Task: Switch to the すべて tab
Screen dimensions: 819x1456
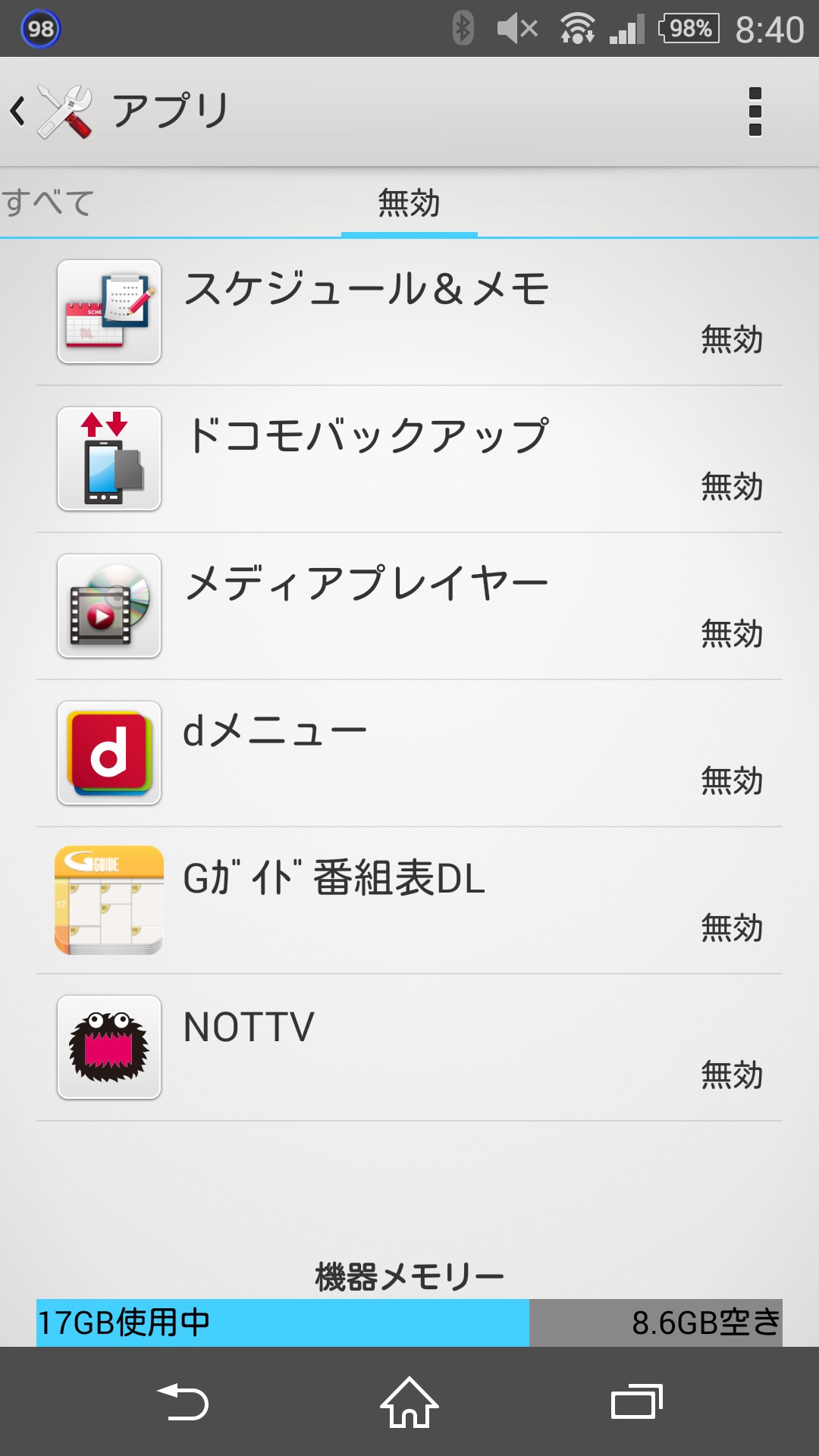Action: tap(49, 203)
